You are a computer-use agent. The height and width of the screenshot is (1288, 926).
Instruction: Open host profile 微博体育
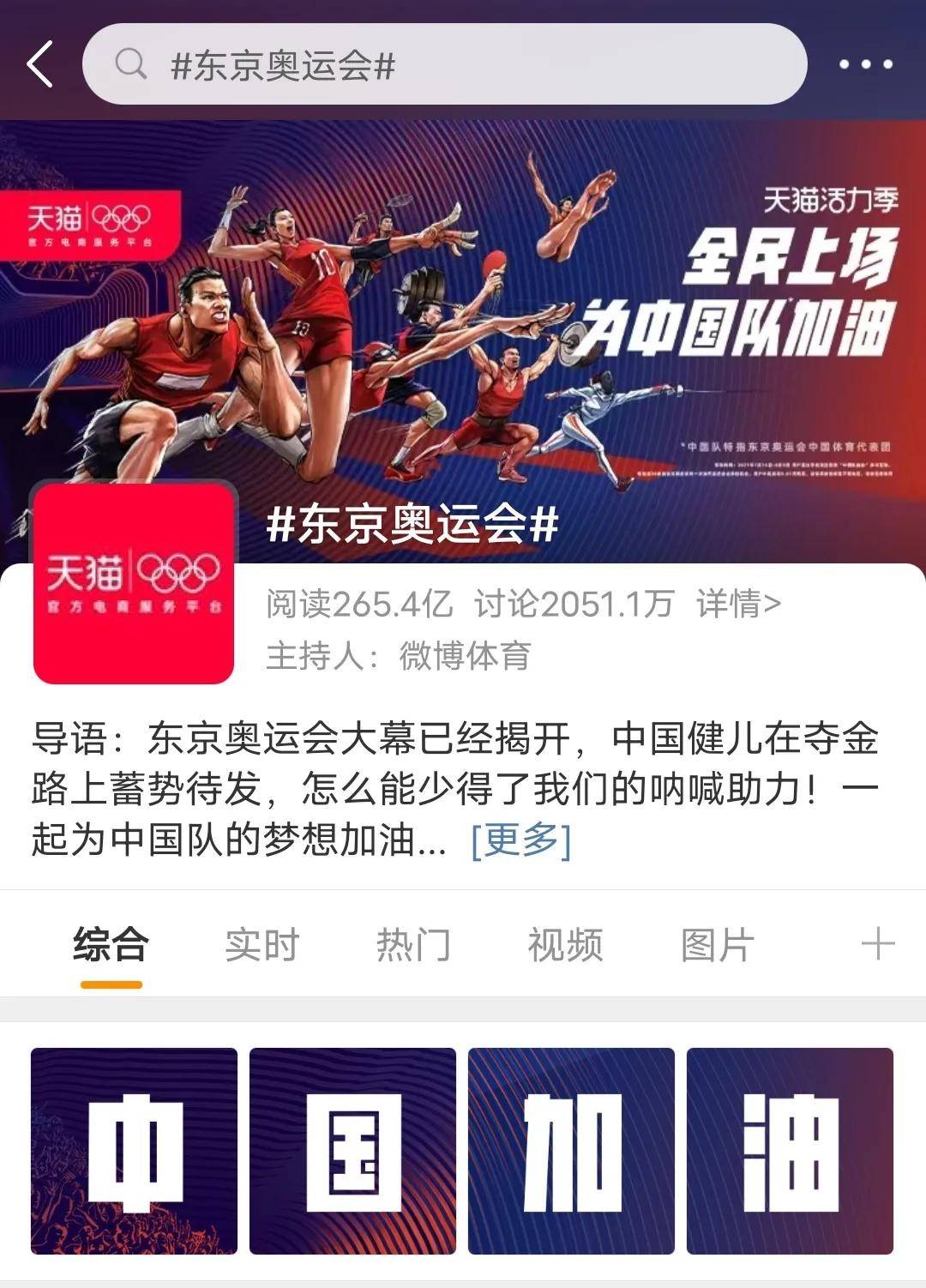[465, 656]
